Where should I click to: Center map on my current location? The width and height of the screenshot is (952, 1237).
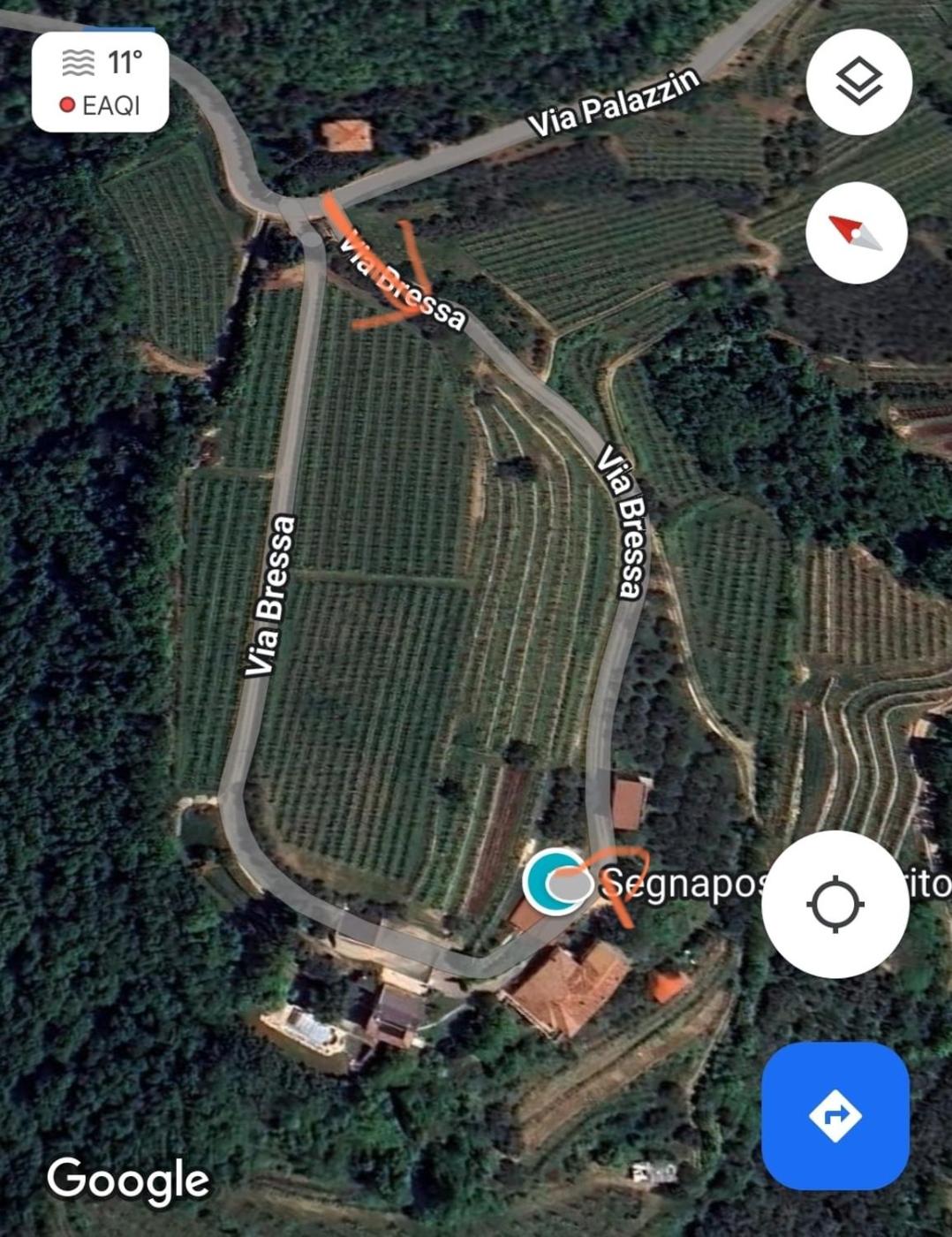[x=835, y=904]
